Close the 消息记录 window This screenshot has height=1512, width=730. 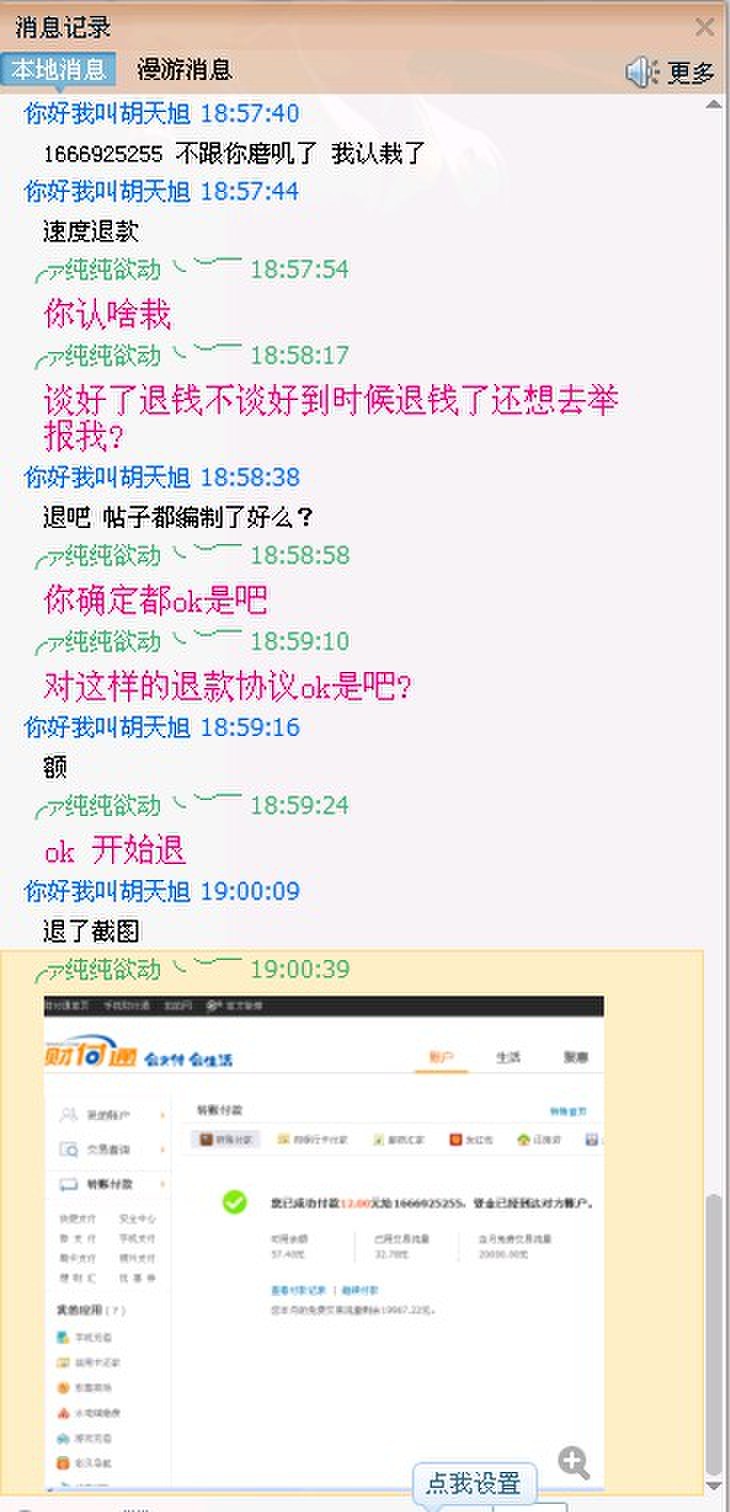coord(705,27)
